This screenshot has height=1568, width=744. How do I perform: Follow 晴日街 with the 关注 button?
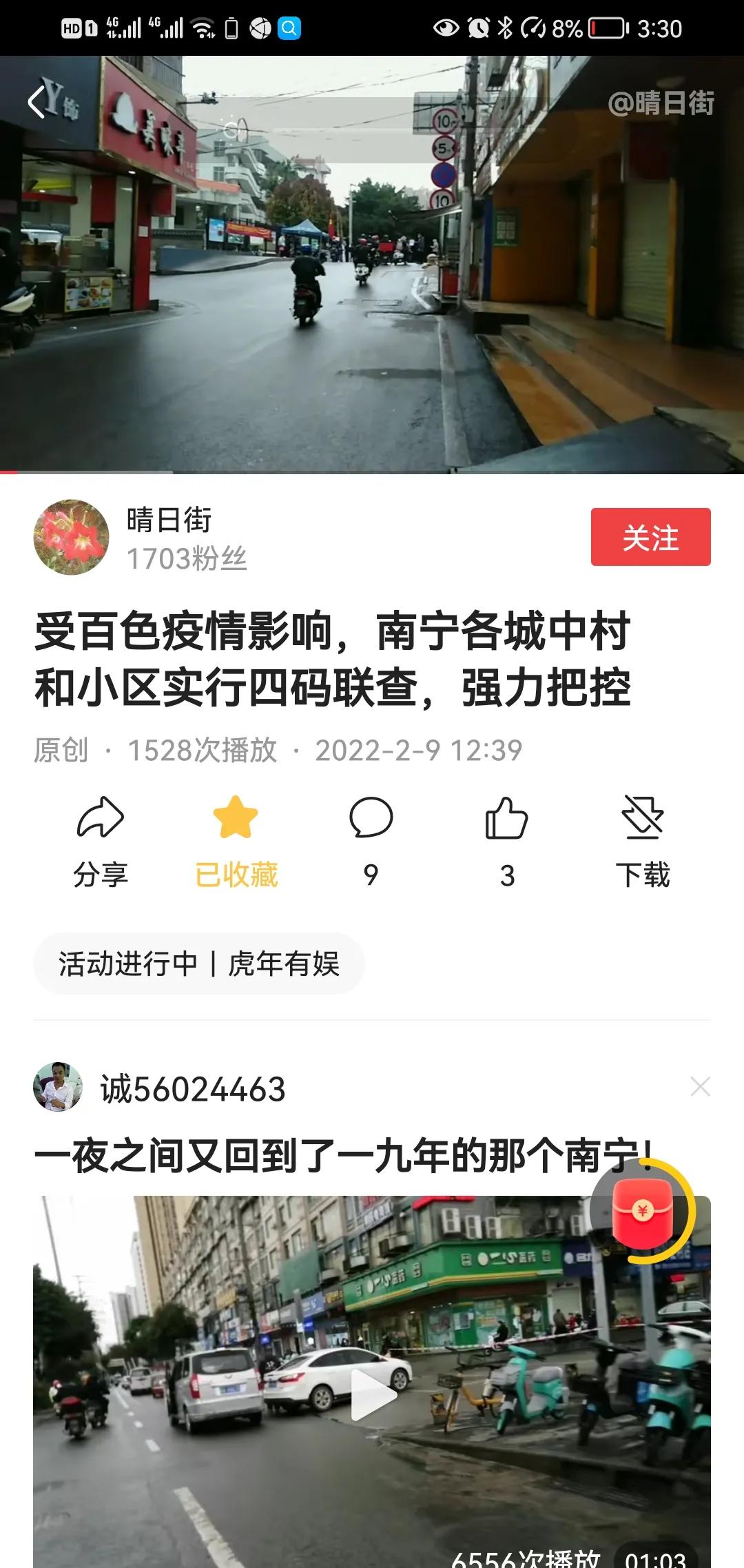click(650, 537)
